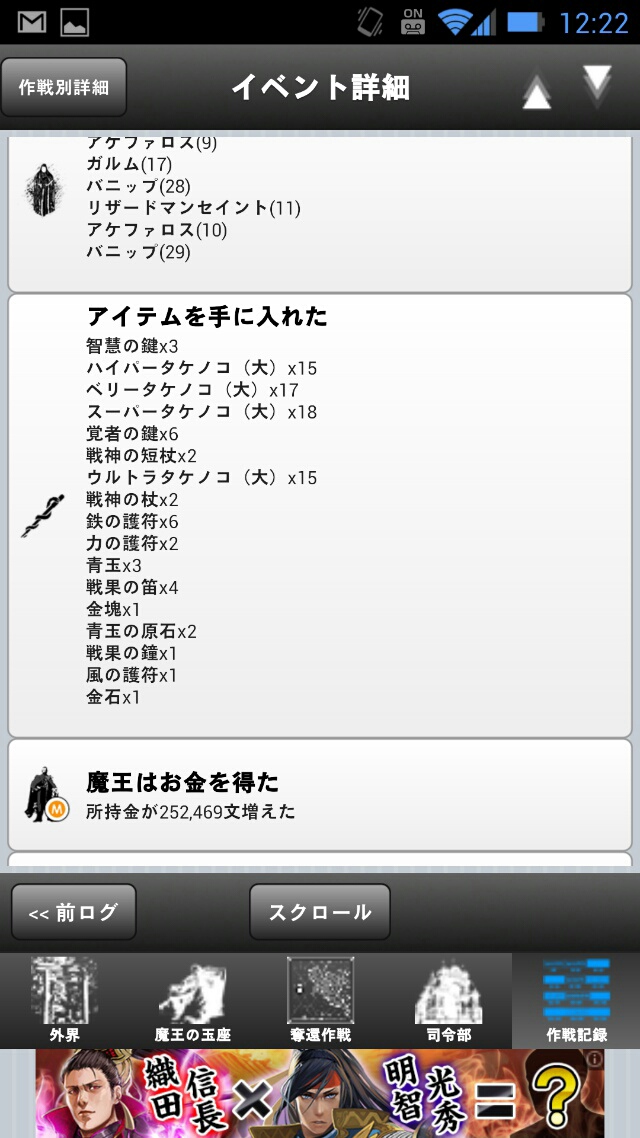Go to previous log with 前ログ
The height and width of the screenshot is (1138, 640).
73,912
